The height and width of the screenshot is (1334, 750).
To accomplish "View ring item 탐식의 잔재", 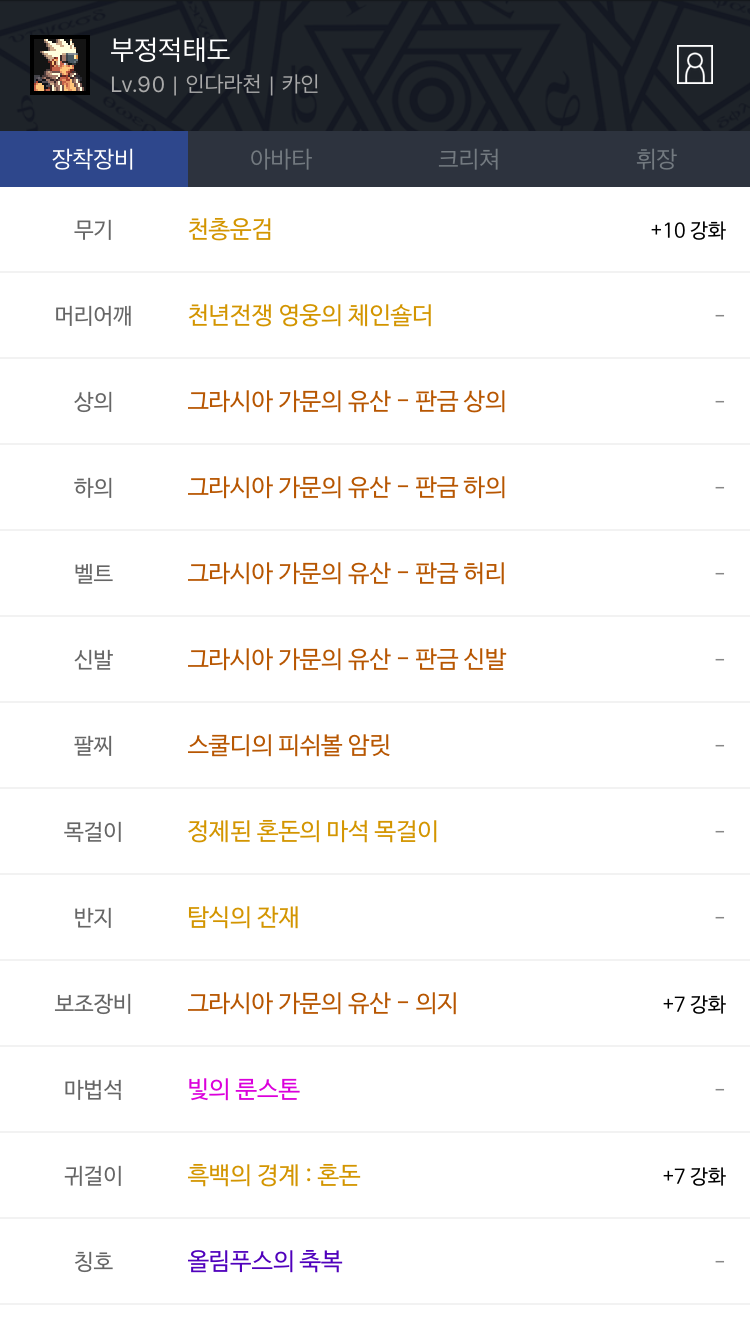I will (244, 918).
